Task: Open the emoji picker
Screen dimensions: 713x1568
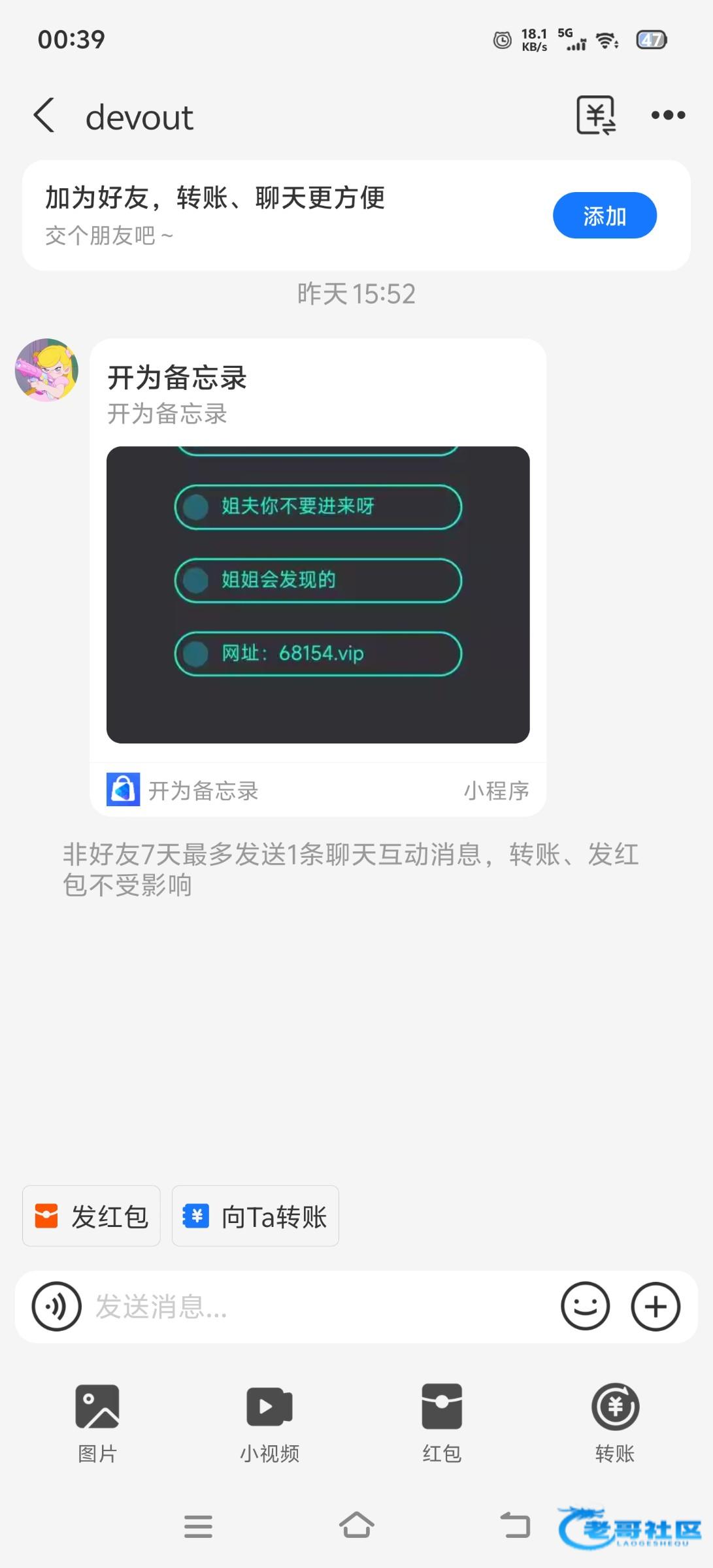Action: pos(586,1307)
